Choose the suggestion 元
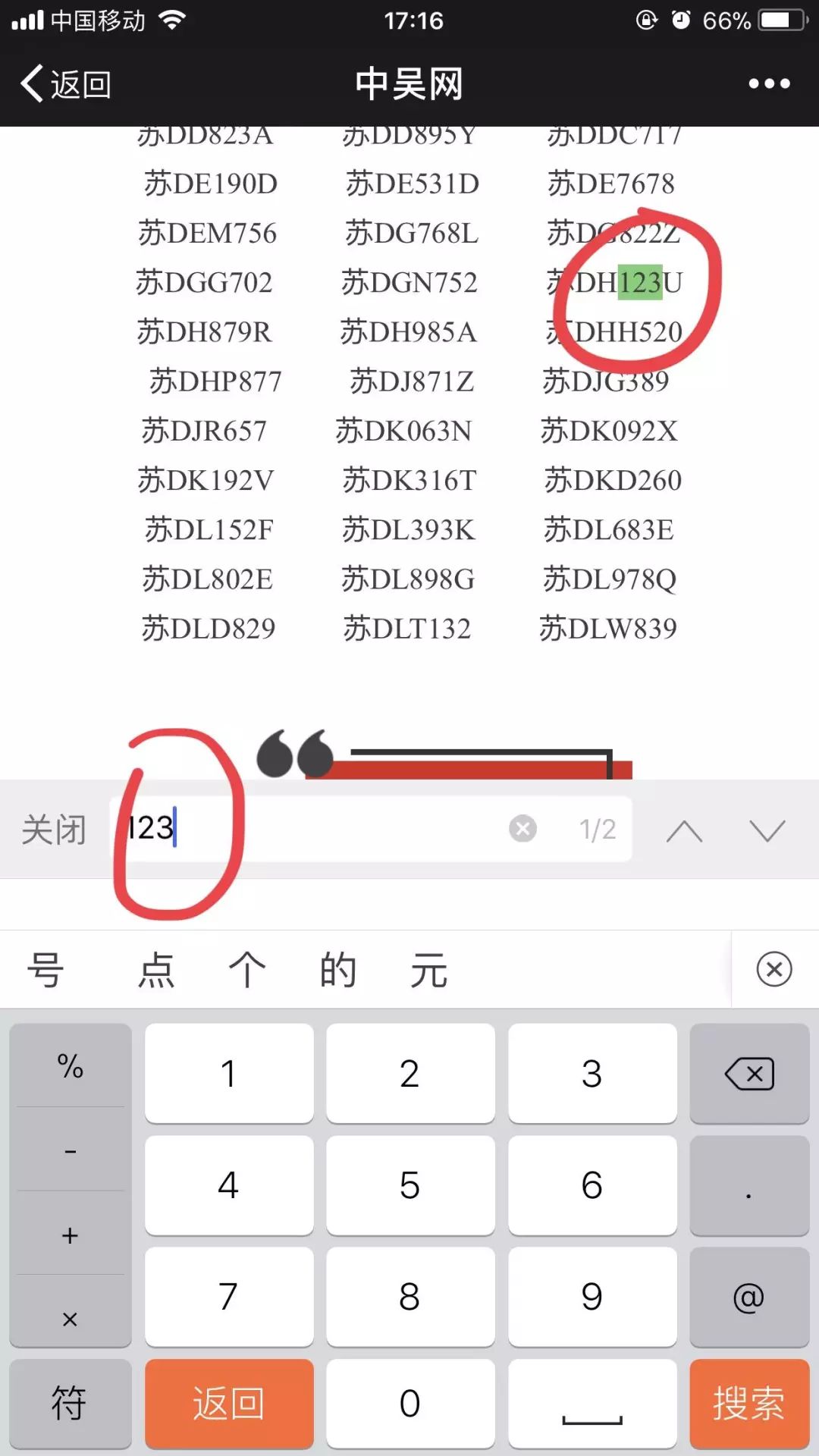The image size is (819, 1456). pyautogui.click(x=428, y=969)
